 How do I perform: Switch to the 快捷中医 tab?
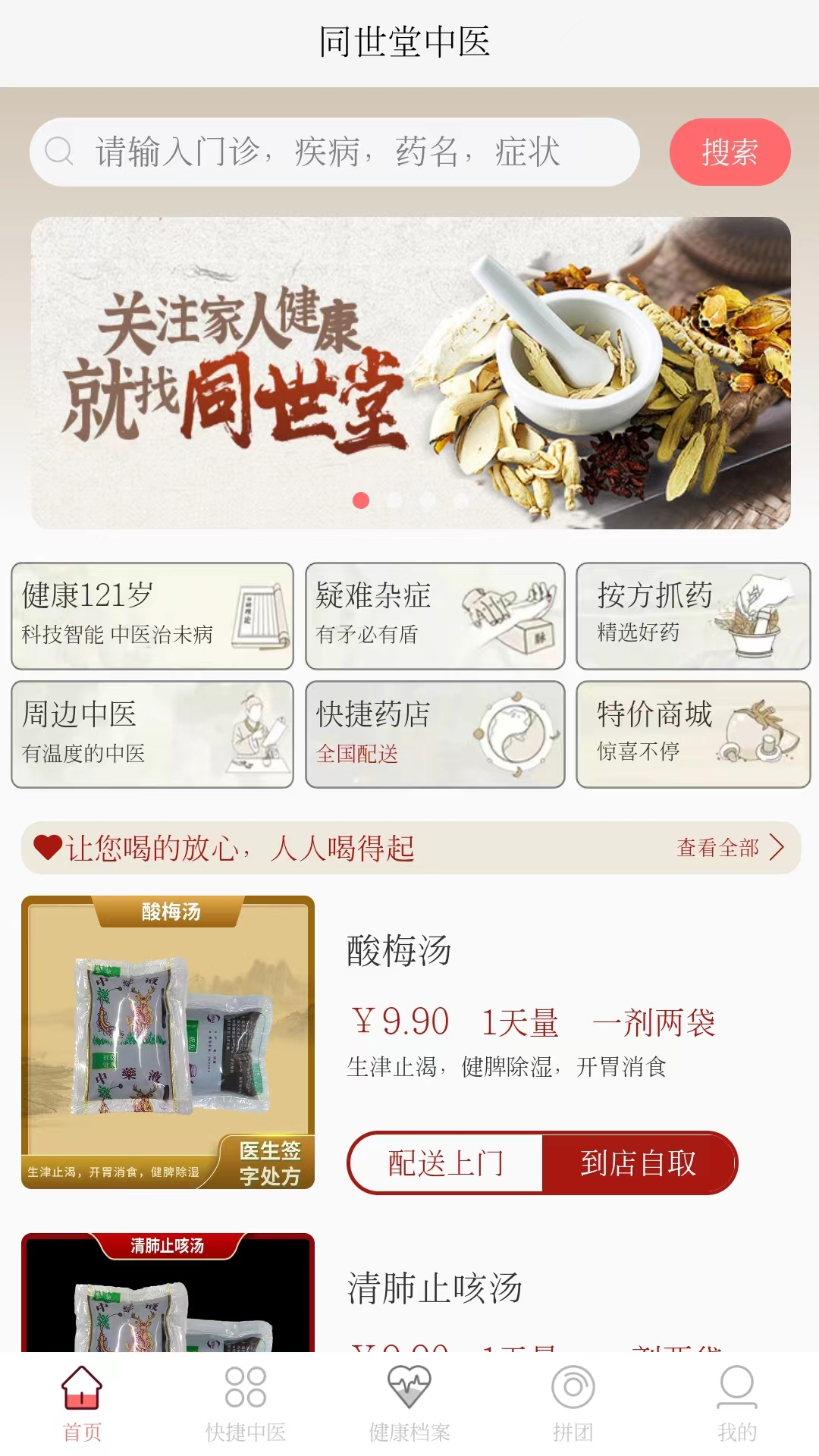(x=246, y=1401)
